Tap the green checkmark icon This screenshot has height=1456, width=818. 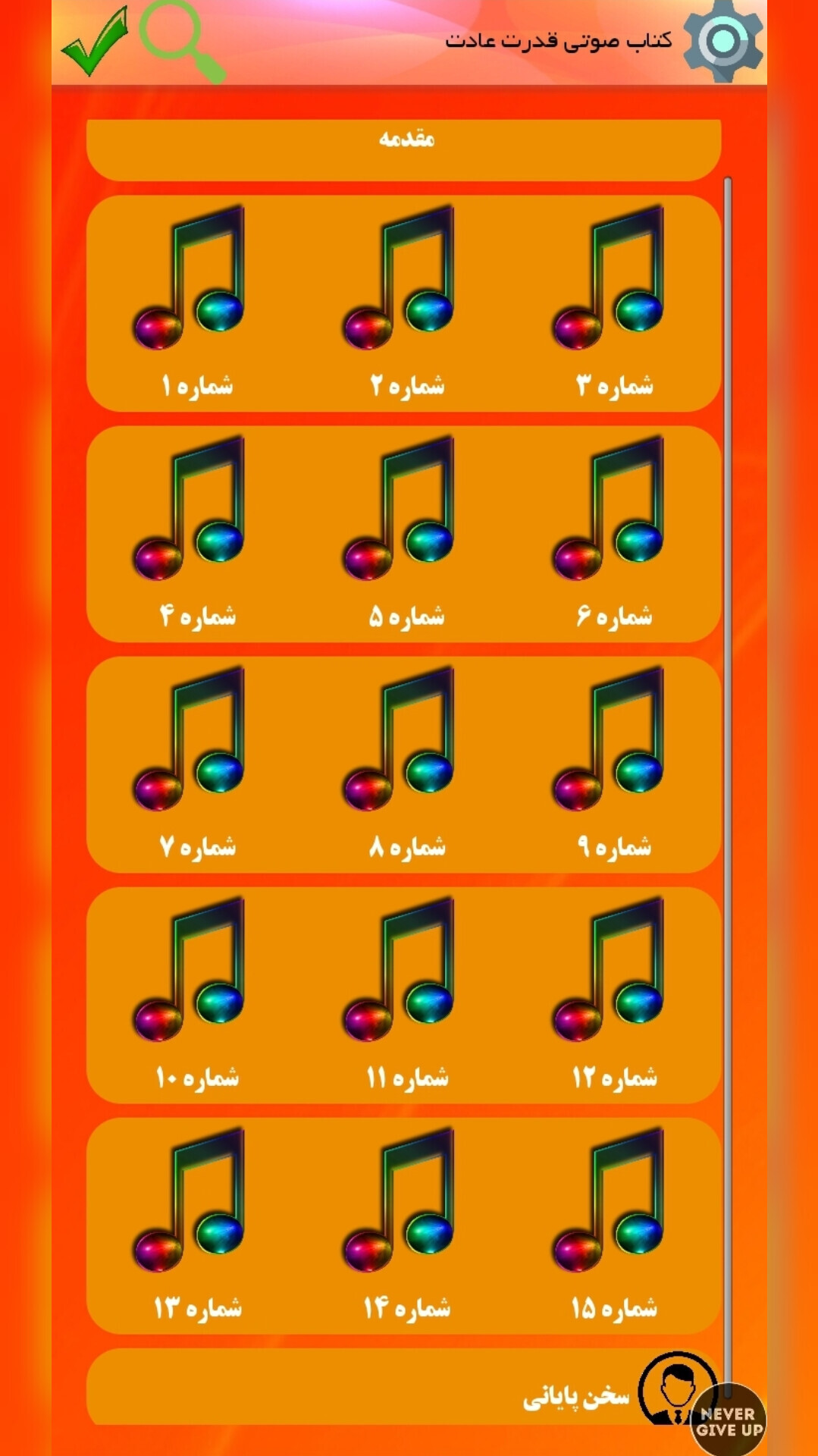[94, 43]
